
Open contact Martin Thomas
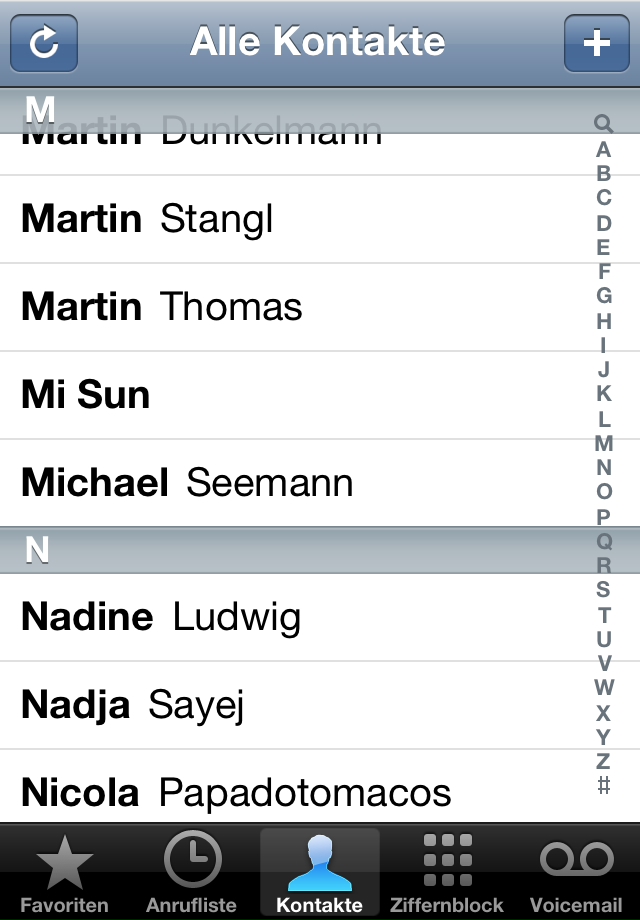point(290,307)
